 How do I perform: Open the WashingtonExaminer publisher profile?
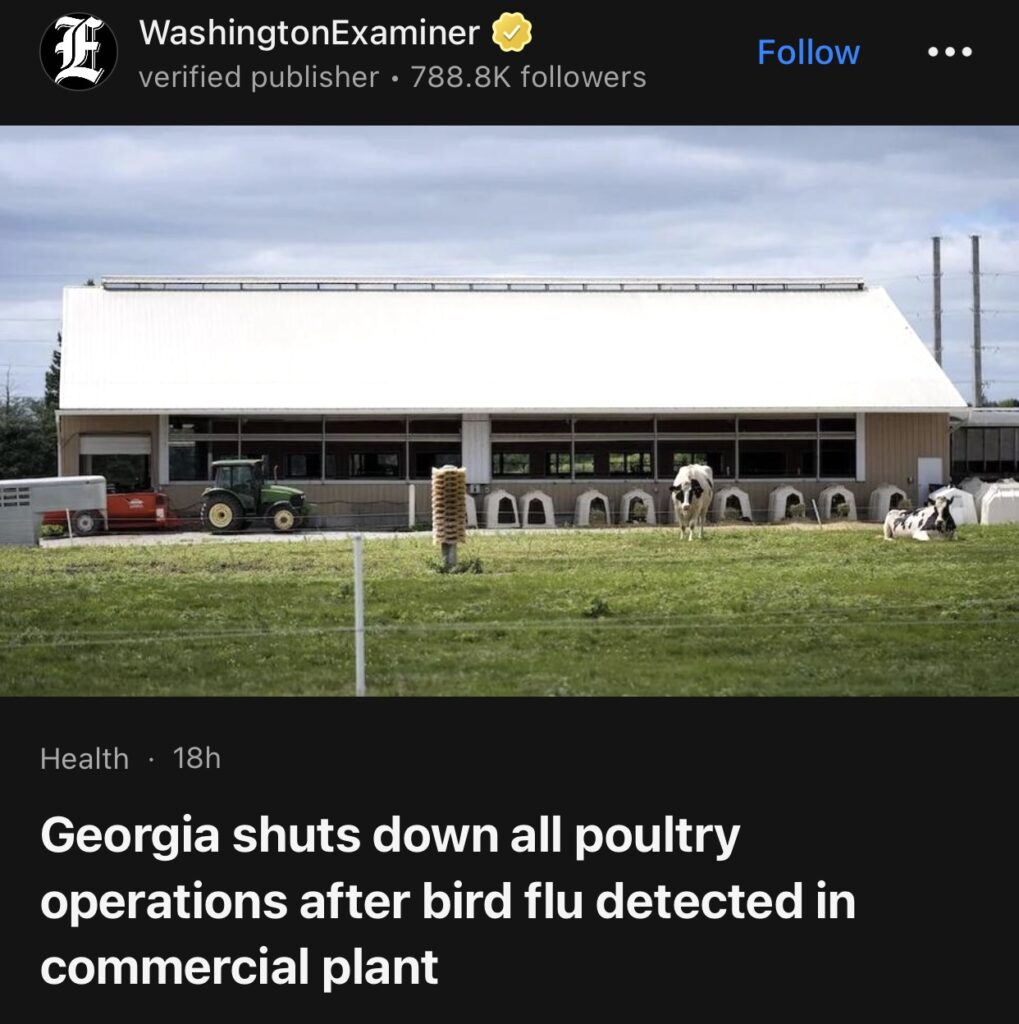(x=309, y=34)
